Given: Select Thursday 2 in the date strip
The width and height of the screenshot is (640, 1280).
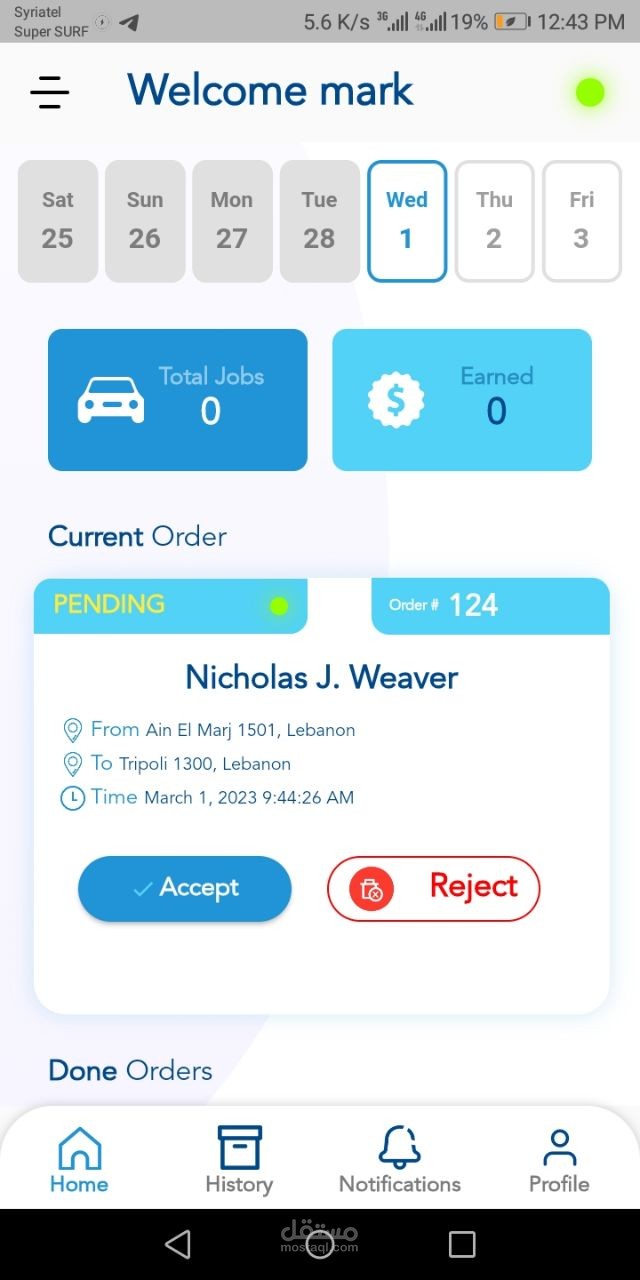Looking at the screenshot, I should click(494, 220).
